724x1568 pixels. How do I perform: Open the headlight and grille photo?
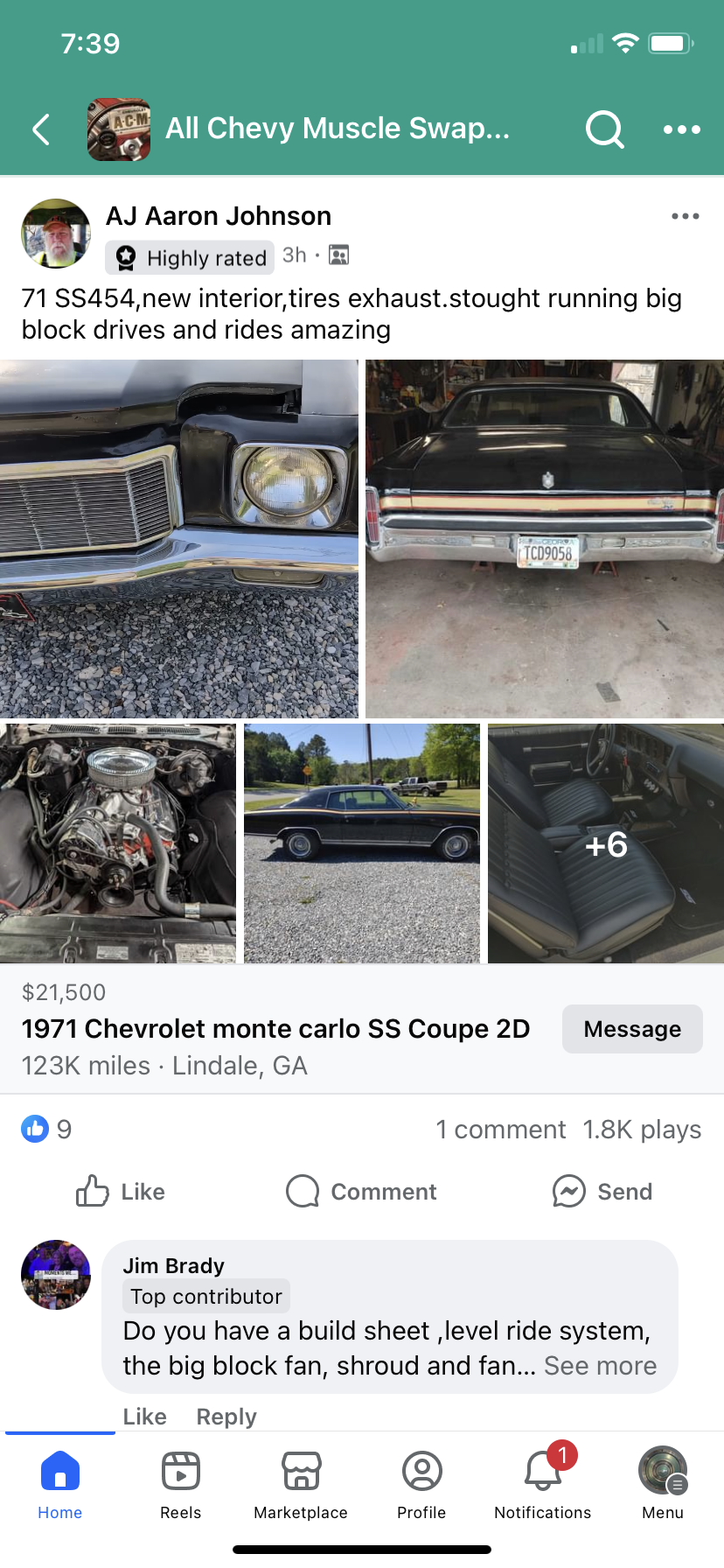coord(179,539)
